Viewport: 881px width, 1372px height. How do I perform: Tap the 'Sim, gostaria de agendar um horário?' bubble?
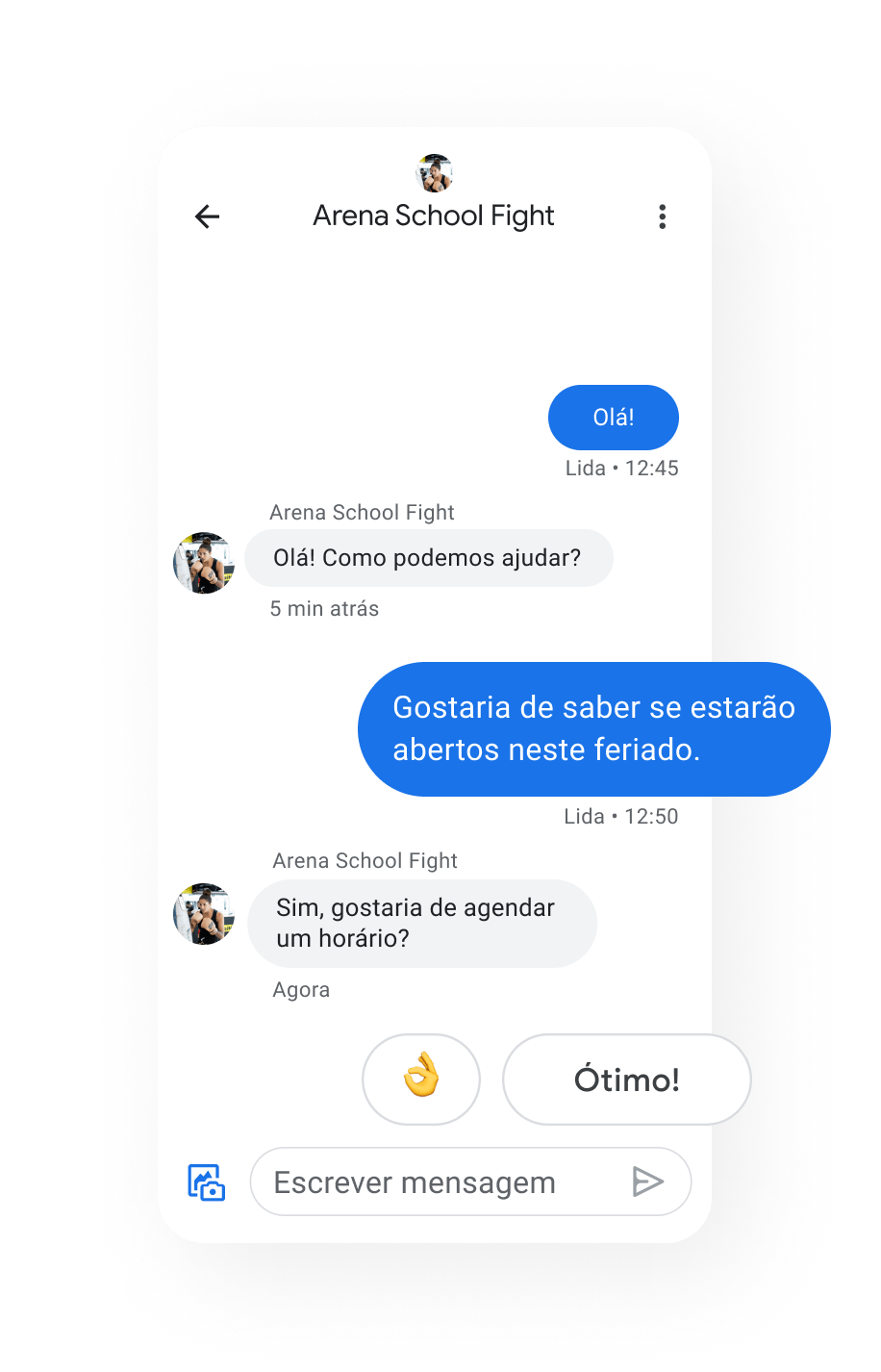(422, 923)
